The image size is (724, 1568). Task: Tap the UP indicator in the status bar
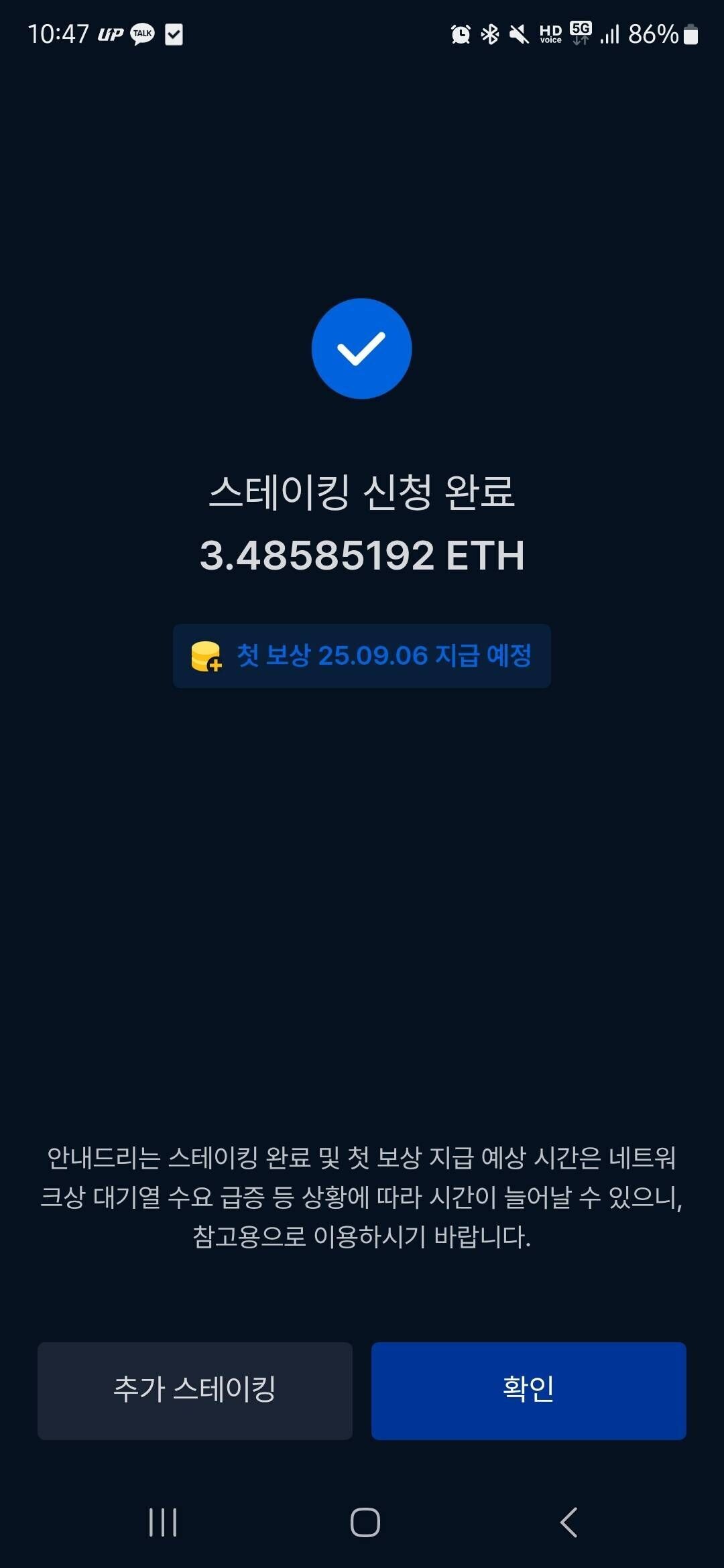[111, 34]
